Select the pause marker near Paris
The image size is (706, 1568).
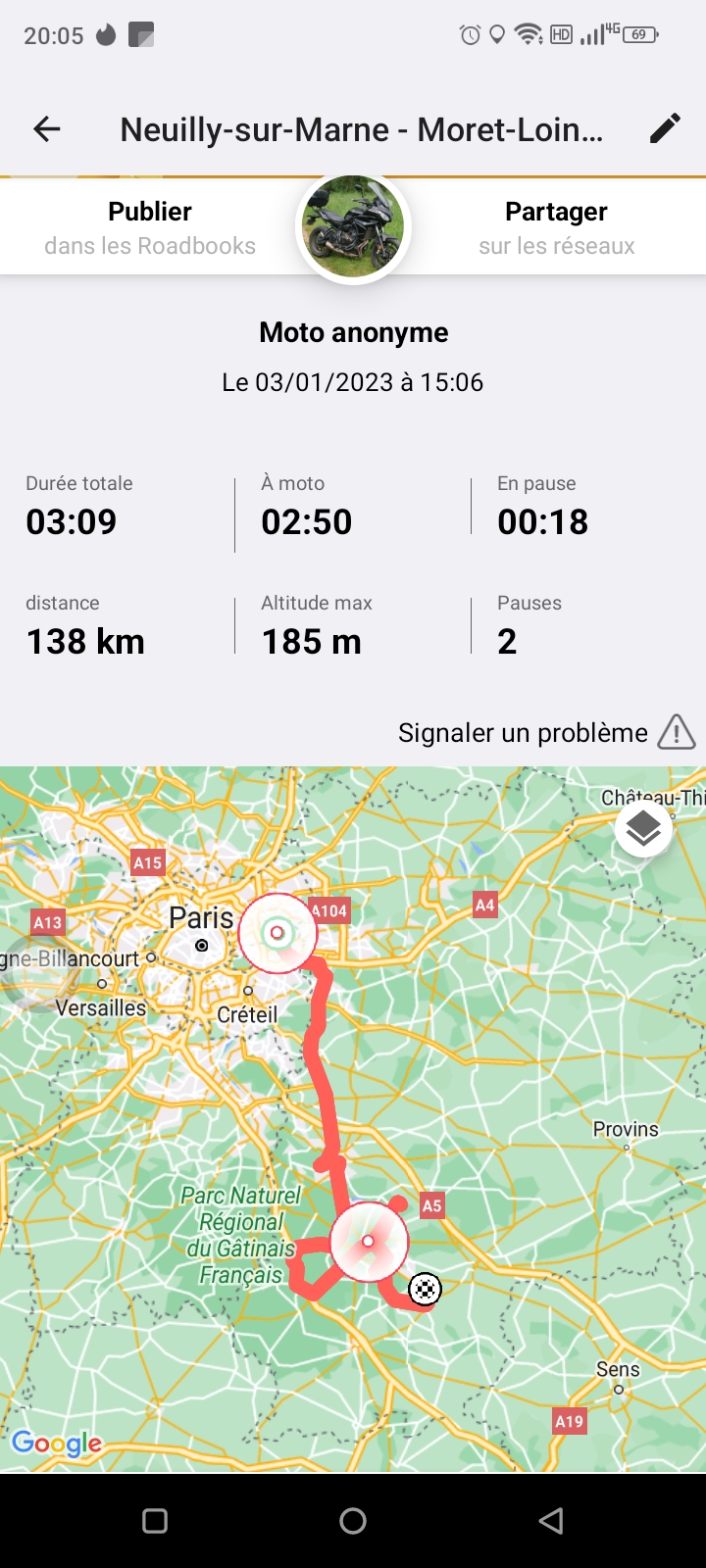tap(277, 933)
